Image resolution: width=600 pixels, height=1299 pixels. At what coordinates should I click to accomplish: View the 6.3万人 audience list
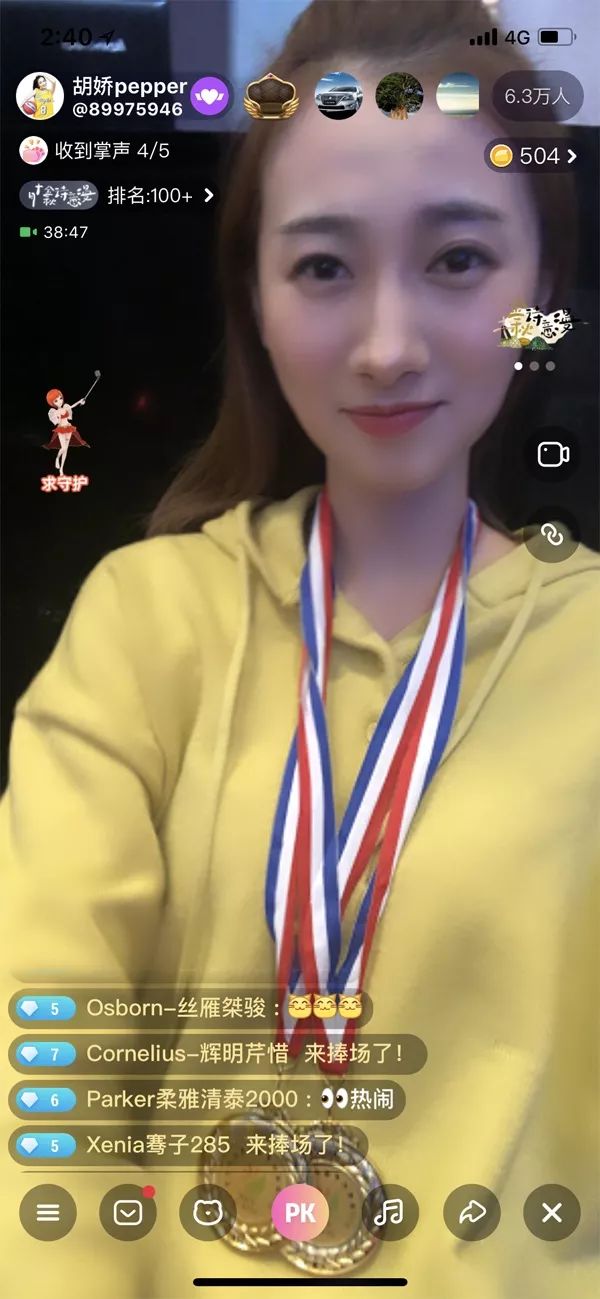537,97
